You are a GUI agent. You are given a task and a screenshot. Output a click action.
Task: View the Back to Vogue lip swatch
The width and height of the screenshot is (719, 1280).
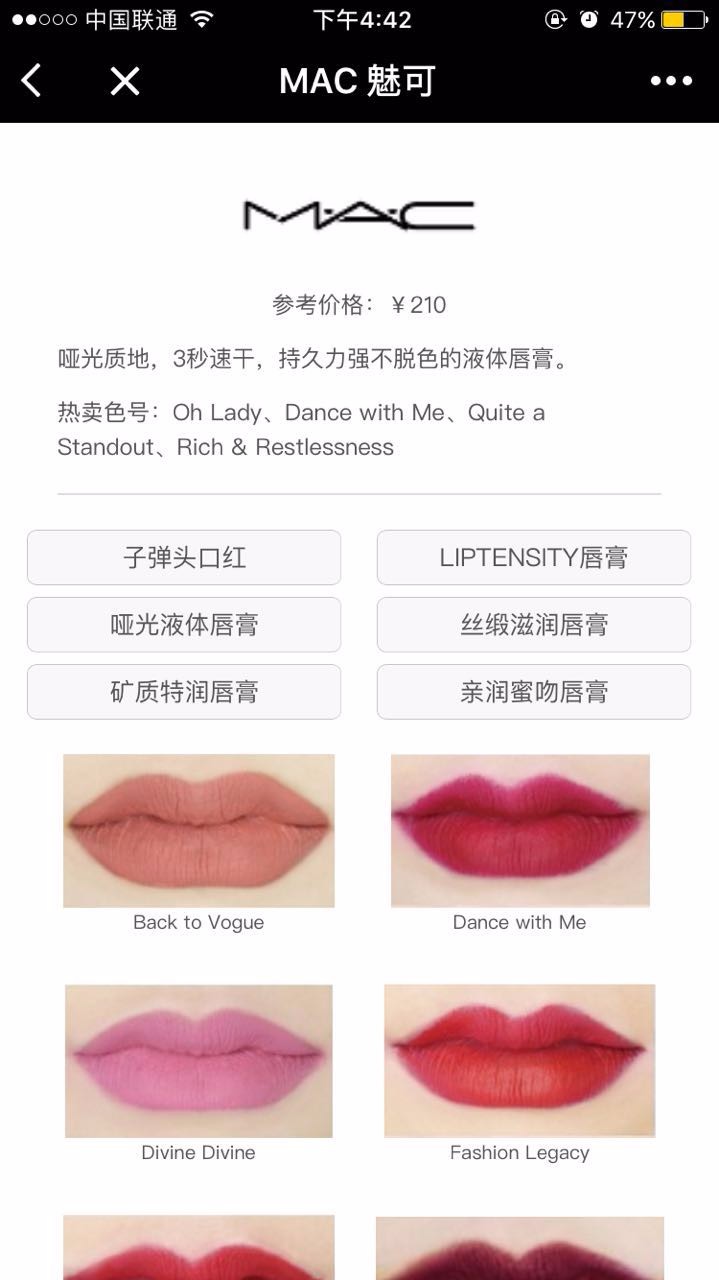point(199,831)
